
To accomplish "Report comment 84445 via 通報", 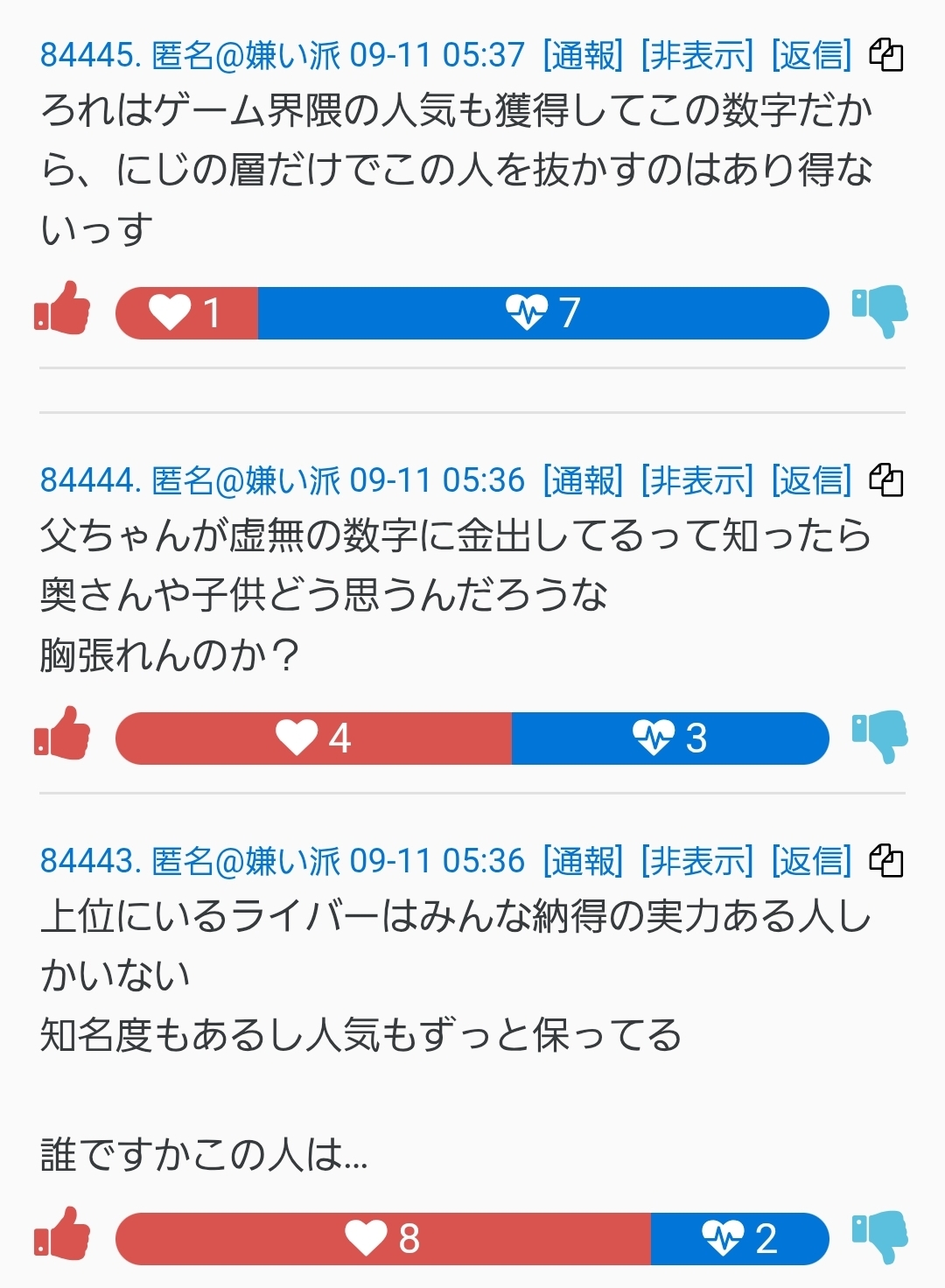I will [x=583, y=56].
